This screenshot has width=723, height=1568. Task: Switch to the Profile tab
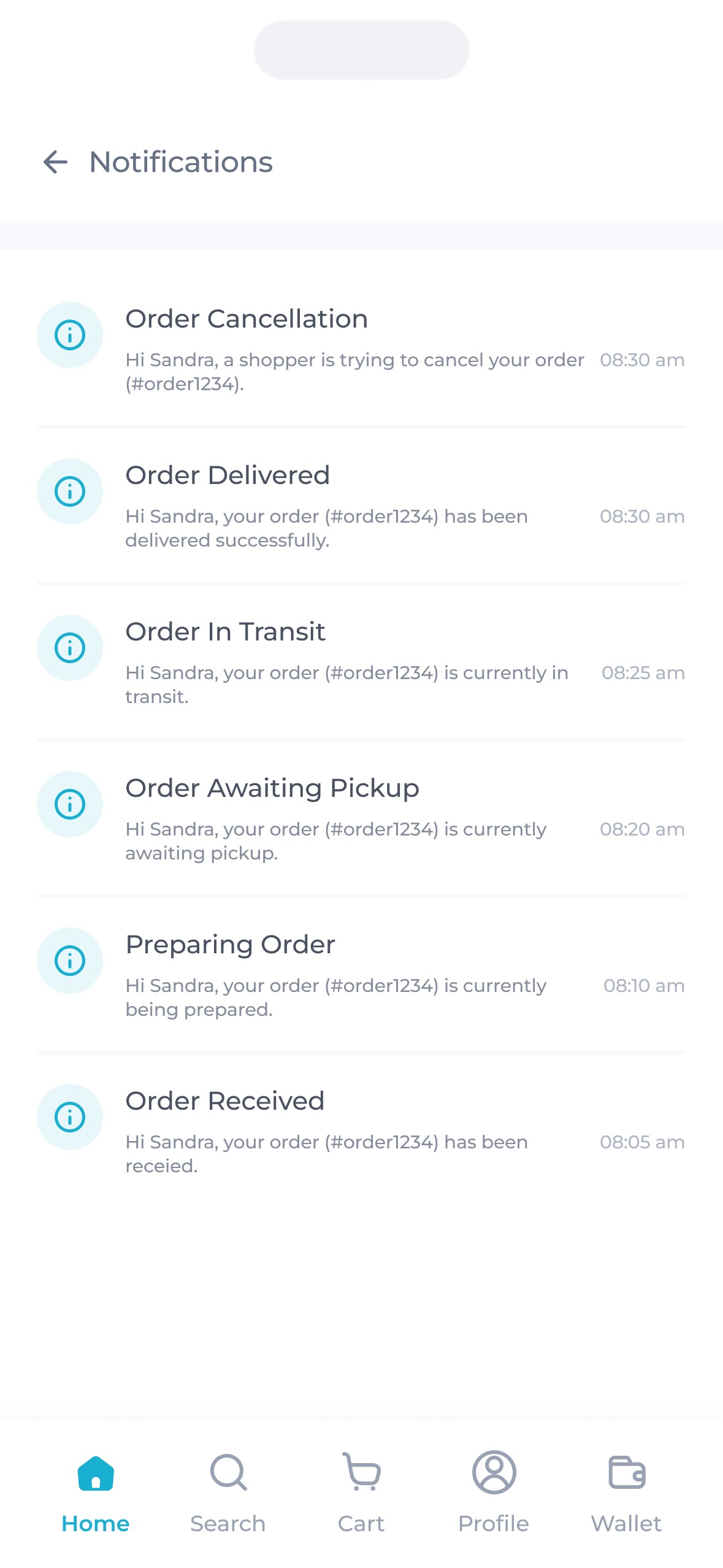[494, 1491]
